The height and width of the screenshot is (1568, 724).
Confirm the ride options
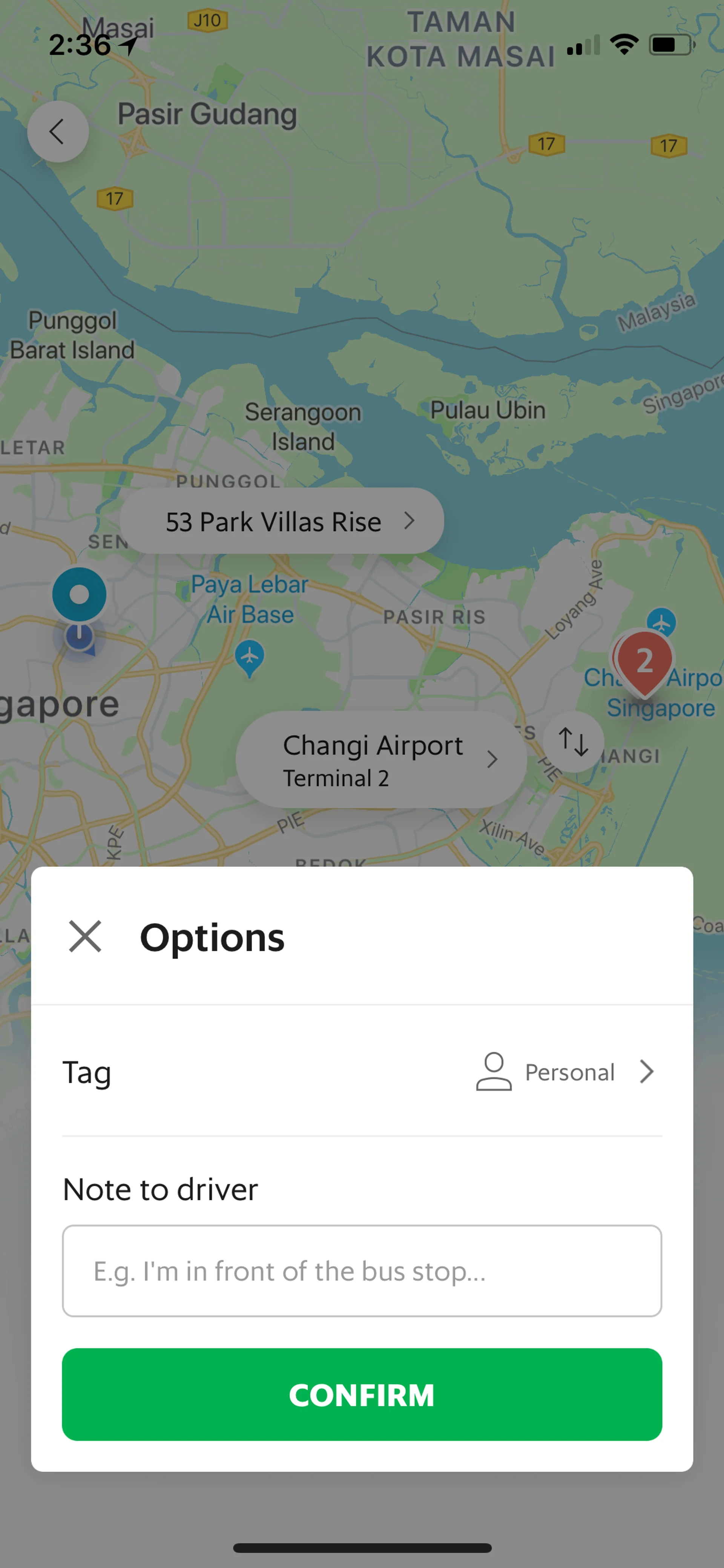(x=362, y=1394)
